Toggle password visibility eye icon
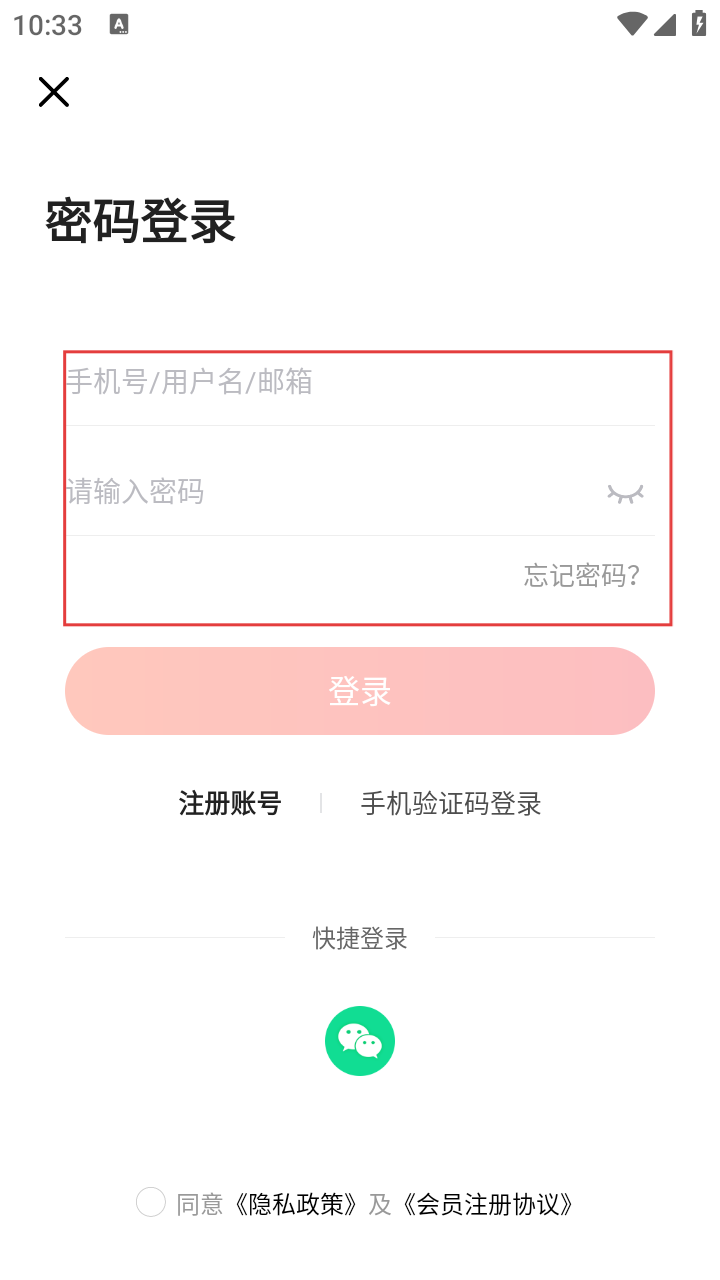 (626, 492)
